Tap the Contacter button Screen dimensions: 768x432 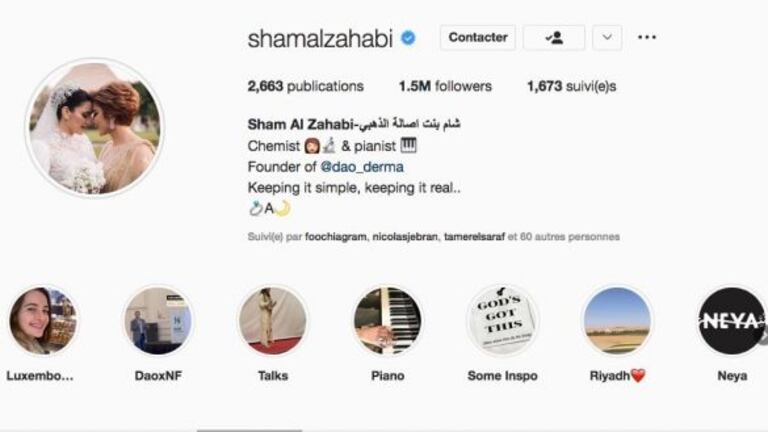(477, 38)
